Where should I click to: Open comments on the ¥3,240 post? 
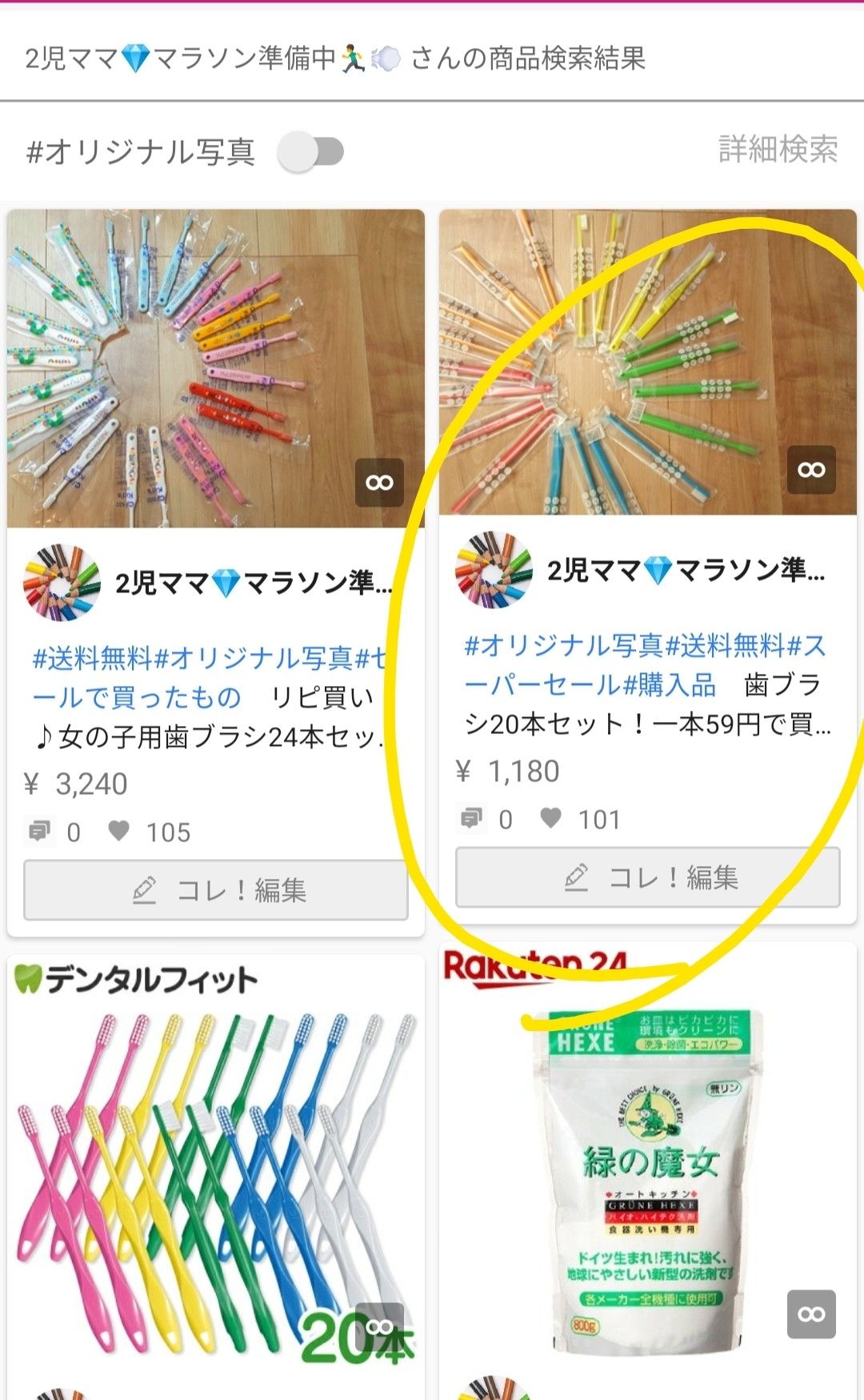[x=38, y=832]
